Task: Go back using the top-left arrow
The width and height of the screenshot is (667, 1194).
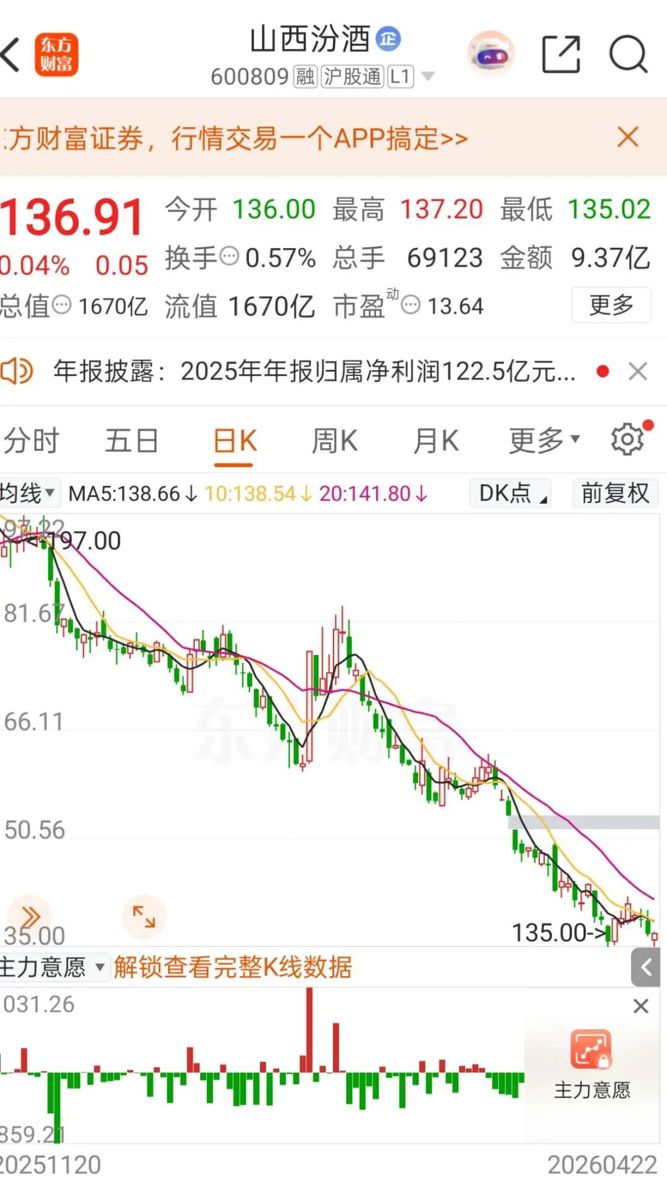Action: click(x=12, y=55)
